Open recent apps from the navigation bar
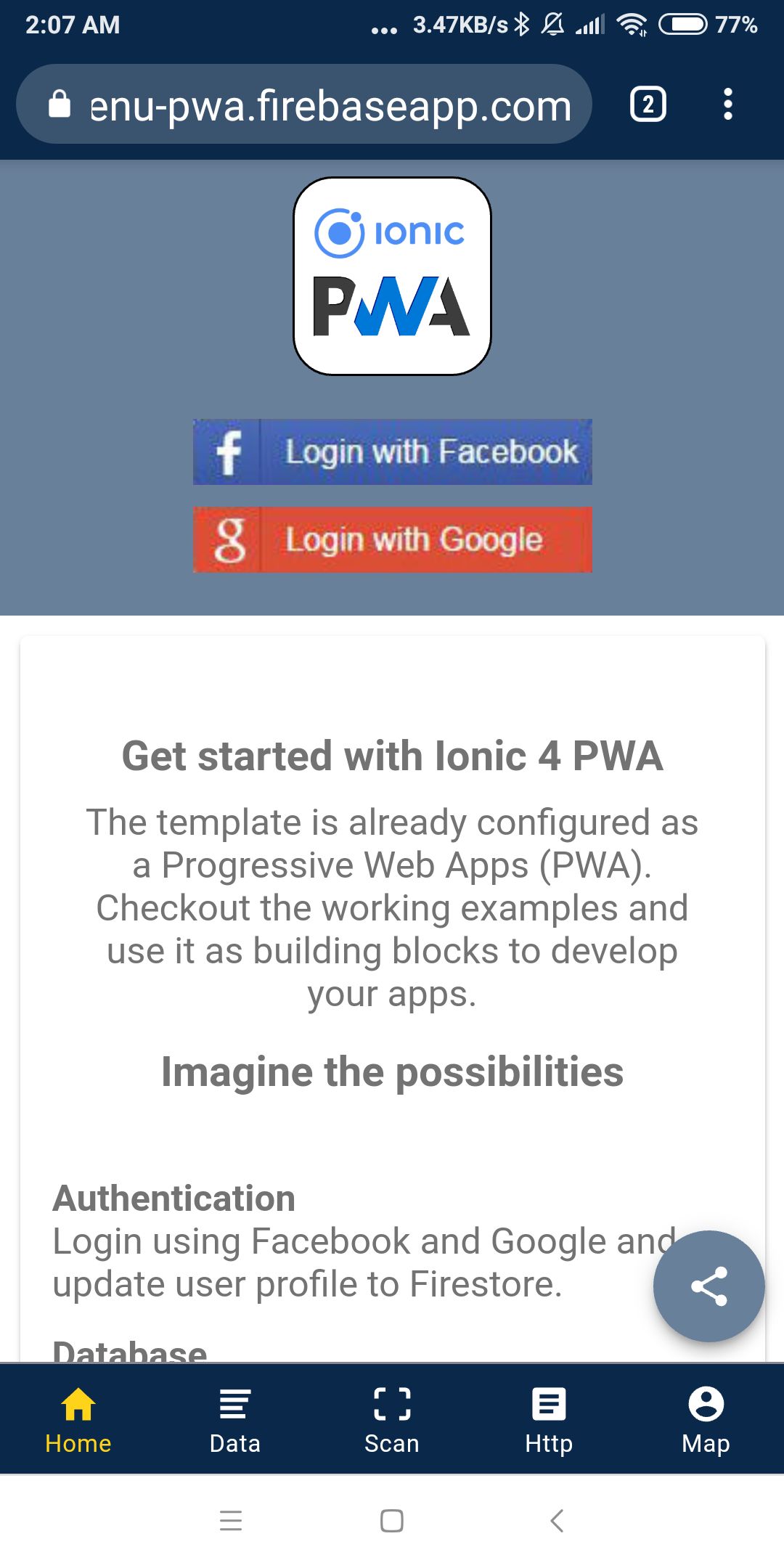This screenshot has width=784, height=1568. point(231,1520)
